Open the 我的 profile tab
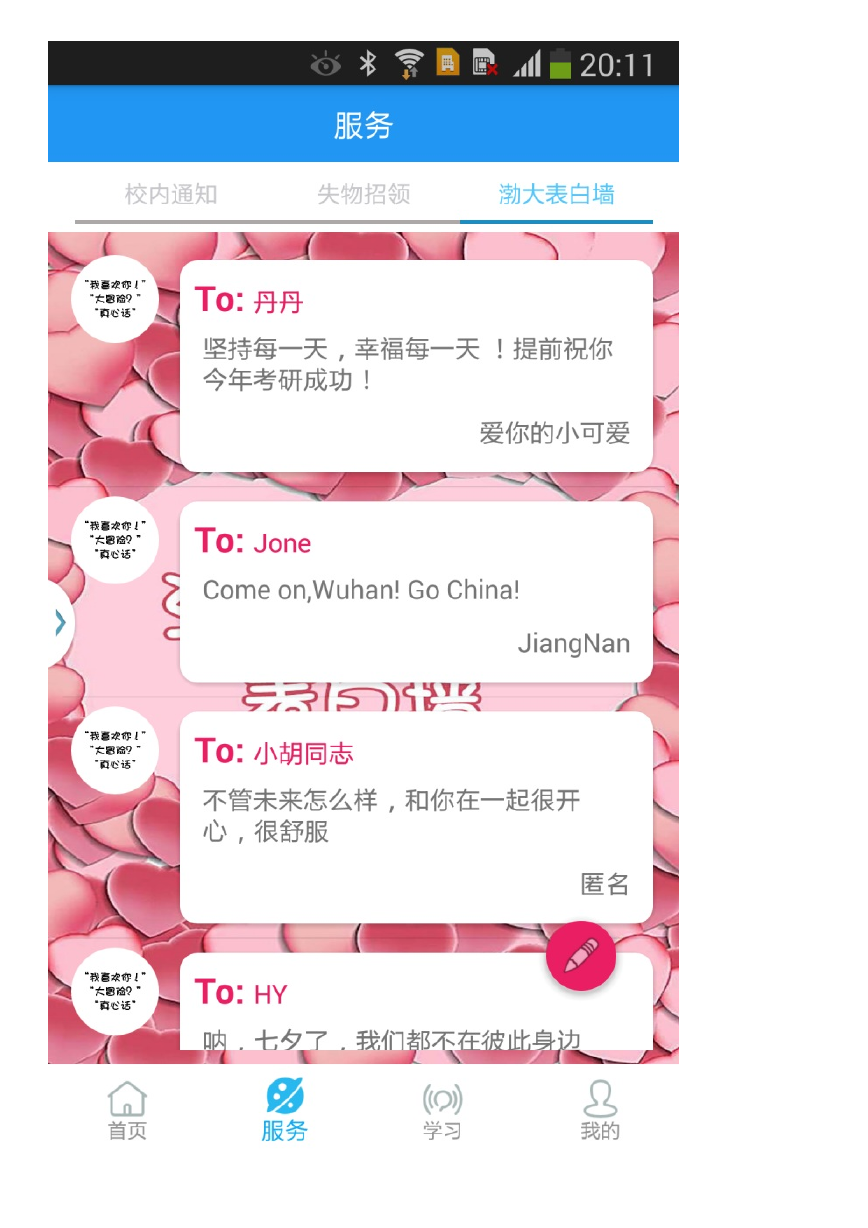This screenshot has height=1228, width=868. (x=600, y=1111)
